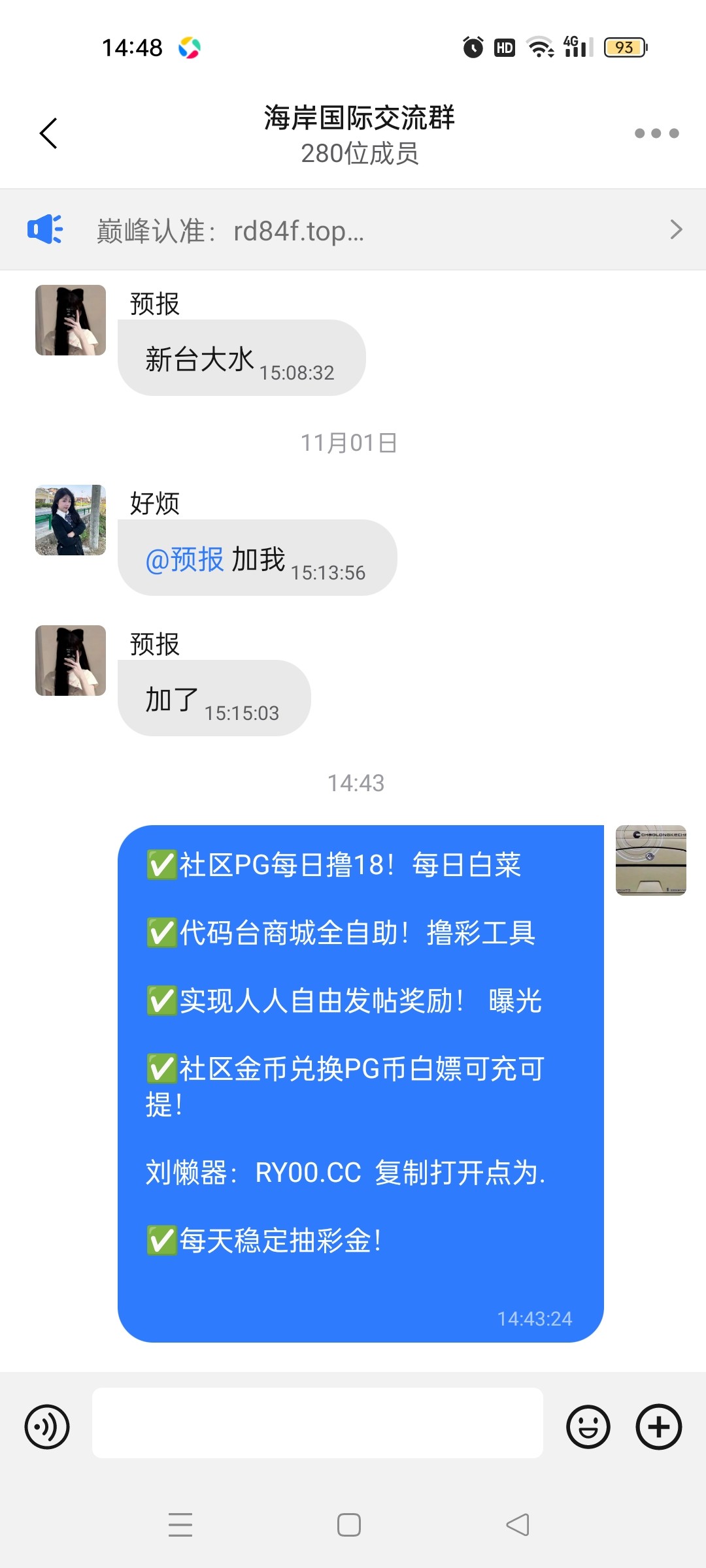
Task: Open the emoji picker
Action: point(588,1427)
